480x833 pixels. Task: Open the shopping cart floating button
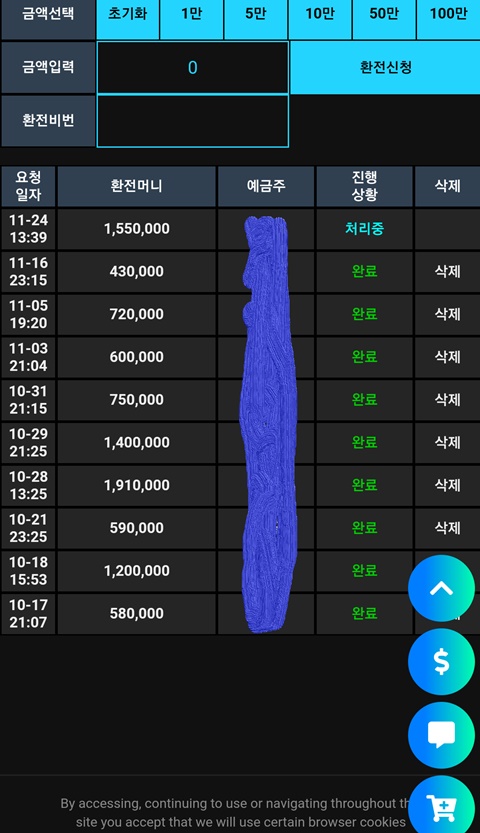[441, 806]
